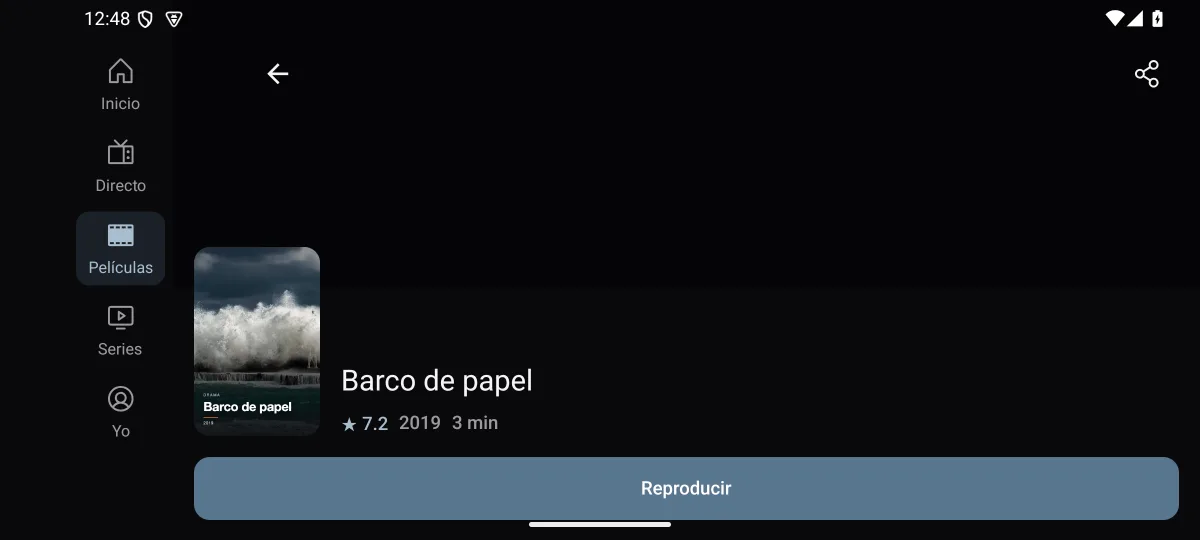Open the Inicio section
This screenshot has width=1200, height=540.
tap(120, 84)
